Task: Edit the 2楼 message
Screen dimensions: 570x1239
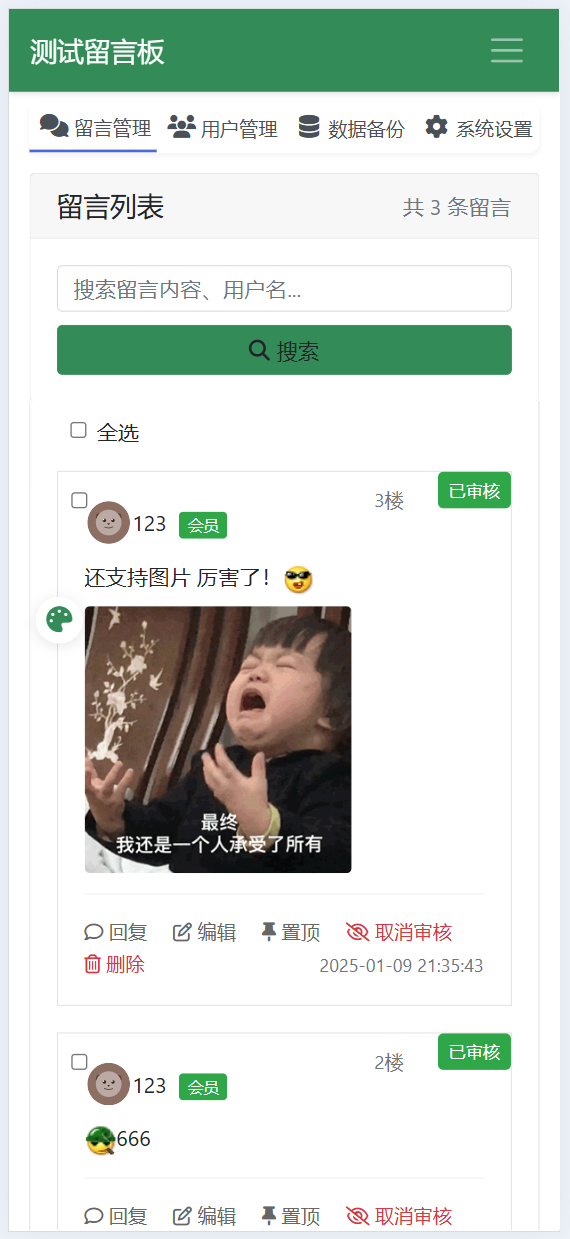Action: click(x=204, y=1216)
